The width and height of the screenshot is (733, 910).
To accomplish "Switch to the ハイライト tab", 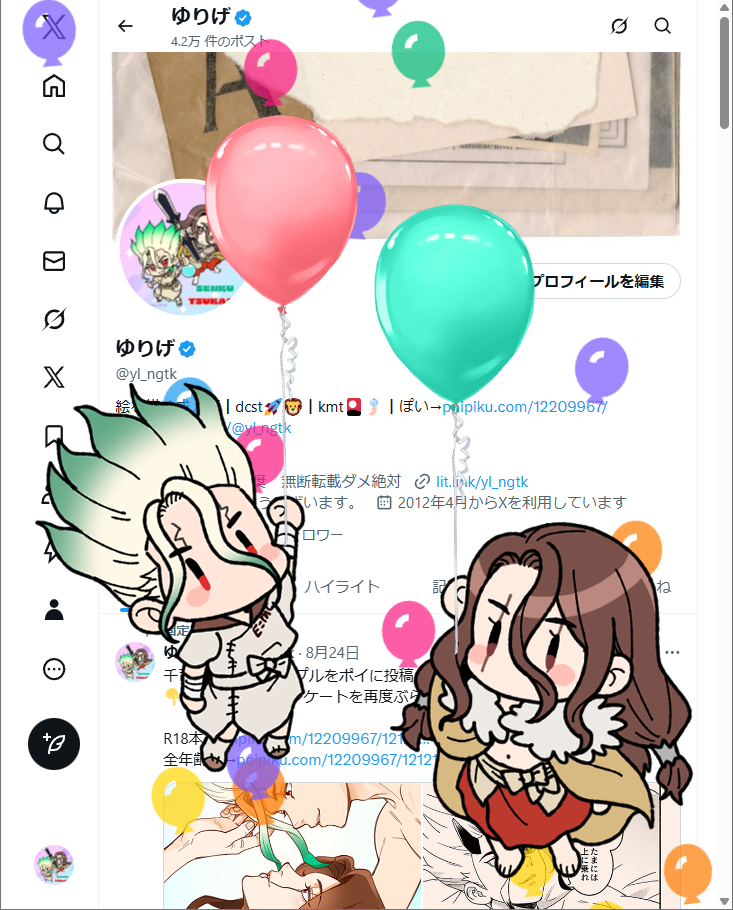I will 342,587.
